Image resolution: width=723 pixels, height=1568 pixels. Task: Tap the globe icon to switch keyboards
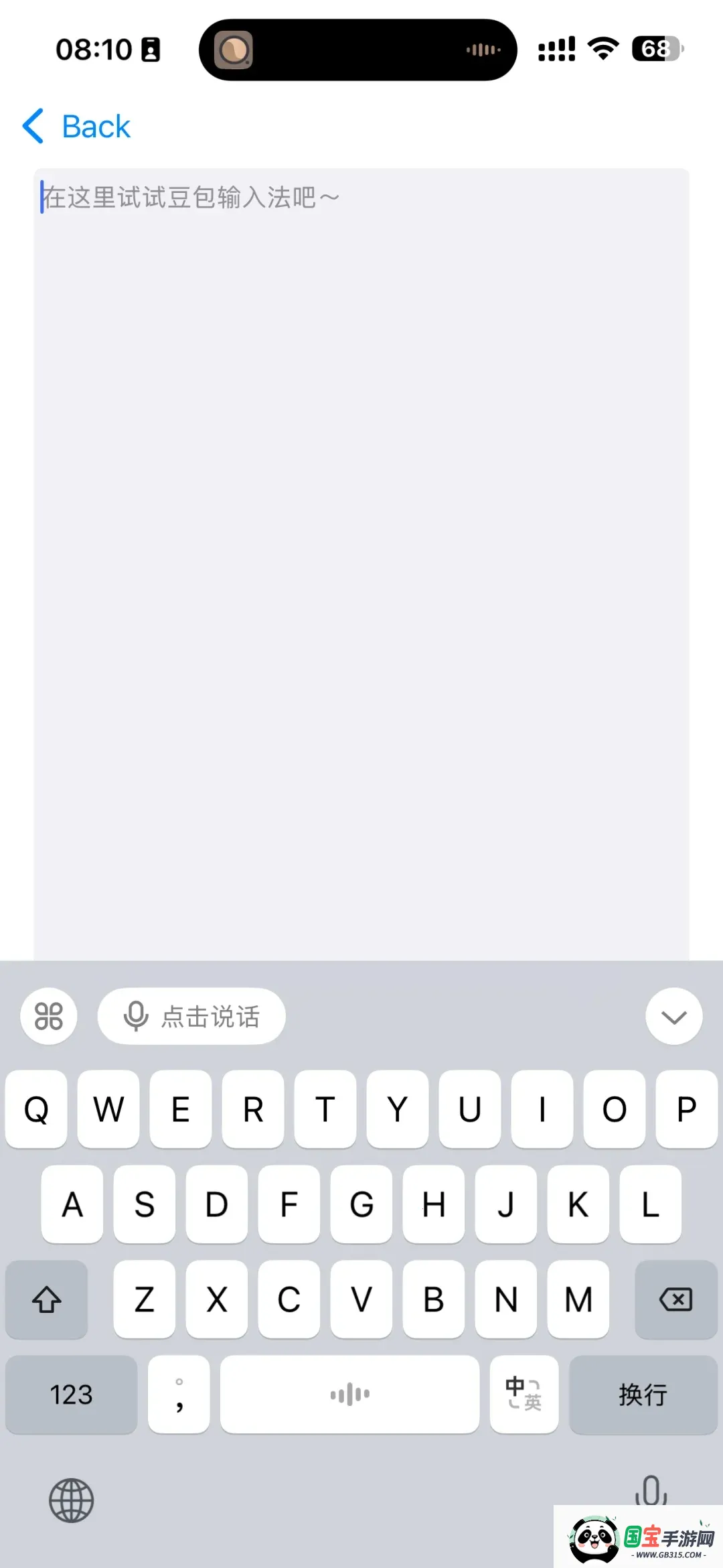point(70,1501)
